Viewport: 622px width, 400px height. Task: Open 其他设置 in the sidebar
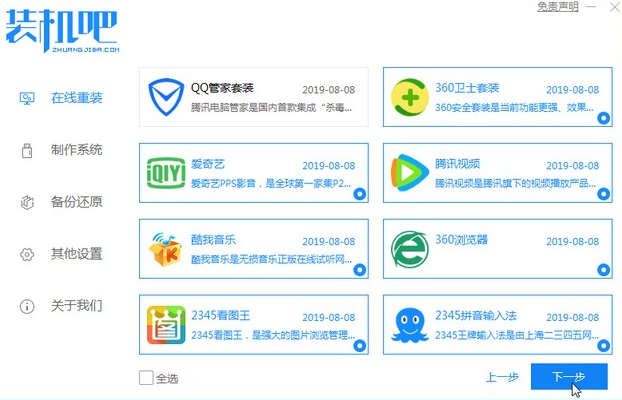[x=76, y=254]
